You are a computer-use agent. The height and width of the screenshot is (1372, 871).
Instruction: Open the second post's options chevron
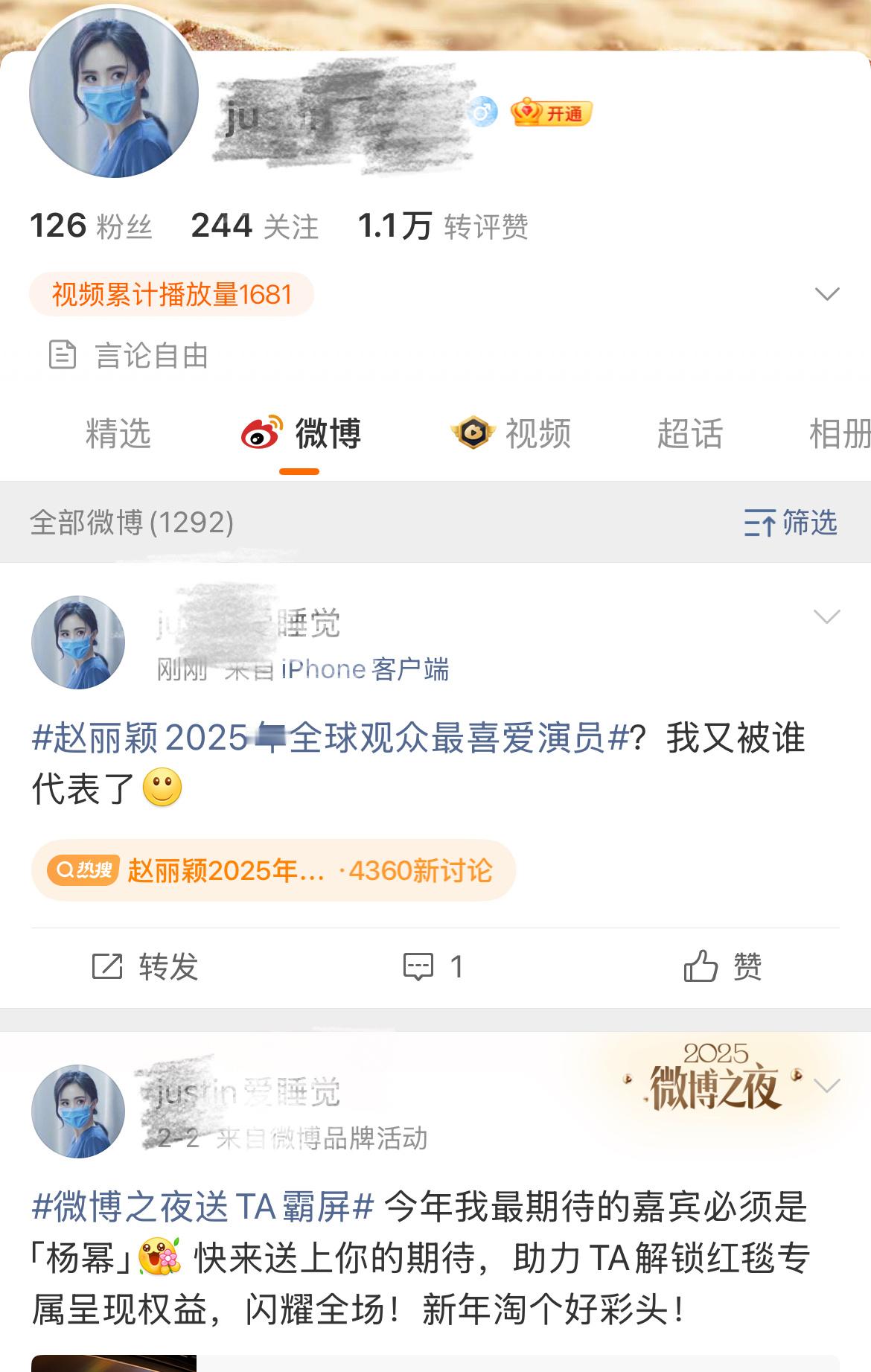826,1087
